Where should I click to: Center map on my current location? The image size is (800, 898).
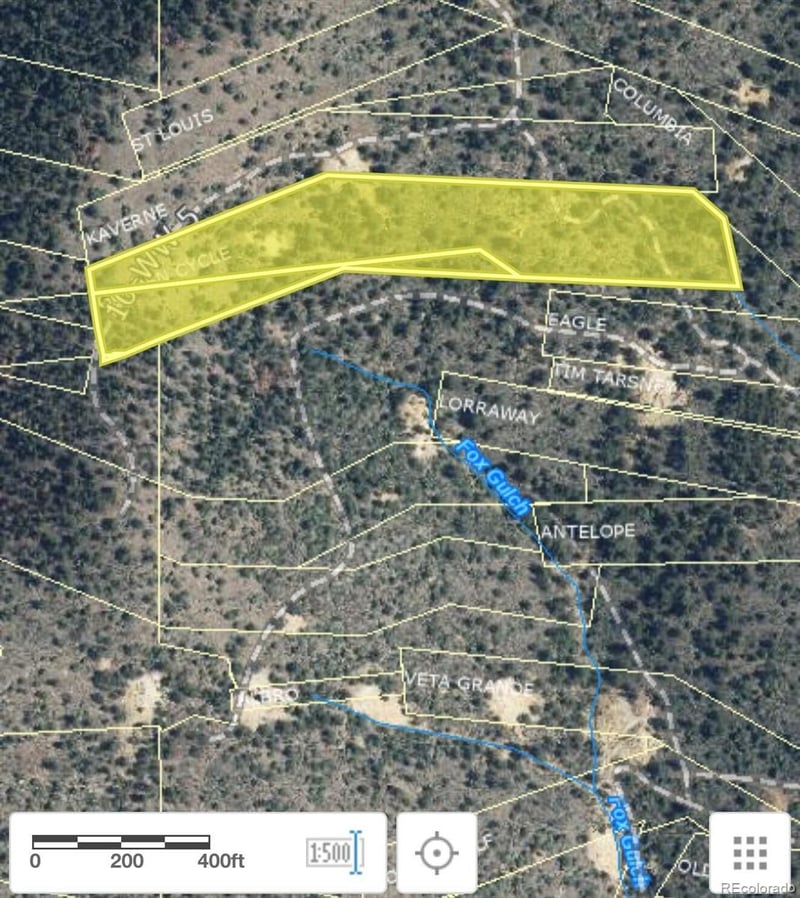point(436,853)
